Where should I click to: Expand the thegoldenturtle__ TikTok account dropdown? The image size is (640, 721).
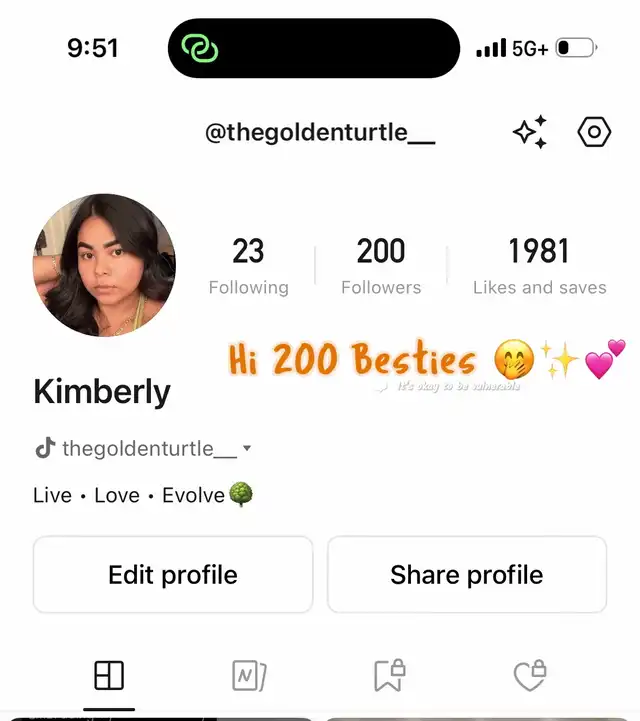click(x=247, y=449)
